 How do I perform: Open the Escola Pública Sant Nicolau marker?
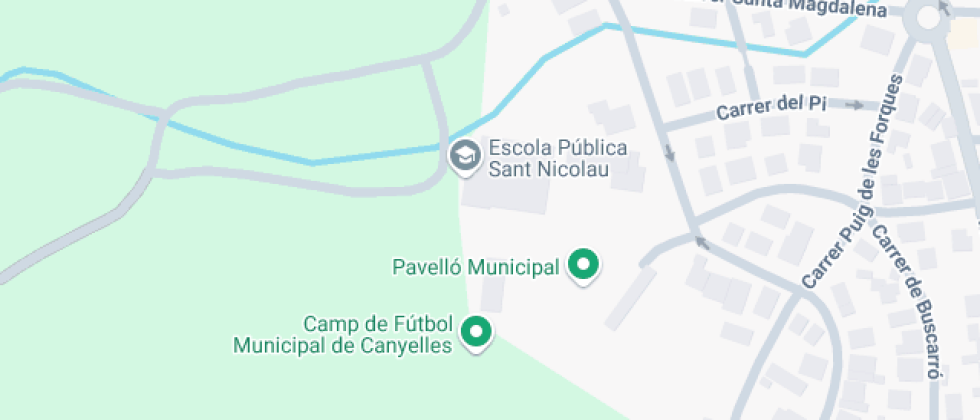(x=464, y=156)
